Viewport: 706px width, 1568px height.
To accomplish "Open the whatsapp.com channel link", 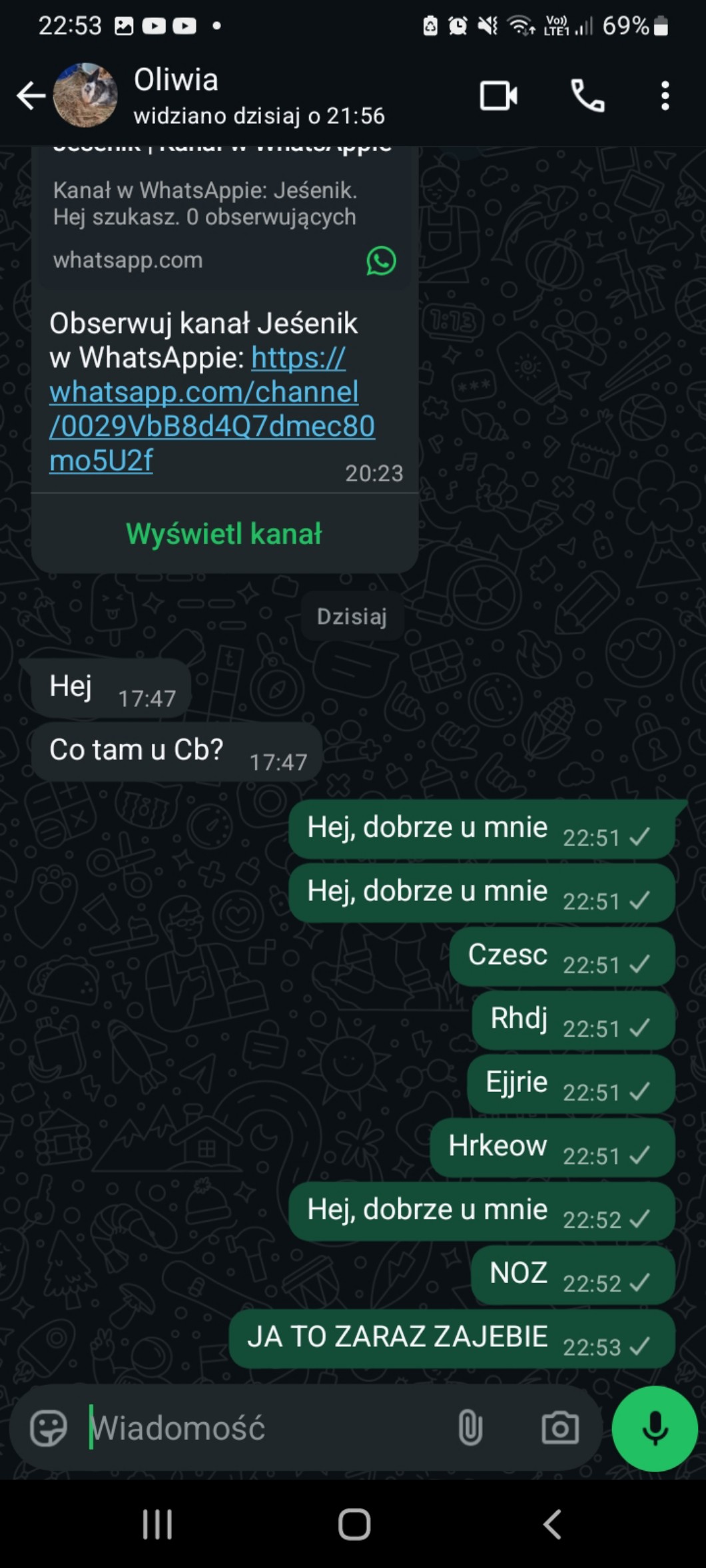I will (x=212, y=409).
